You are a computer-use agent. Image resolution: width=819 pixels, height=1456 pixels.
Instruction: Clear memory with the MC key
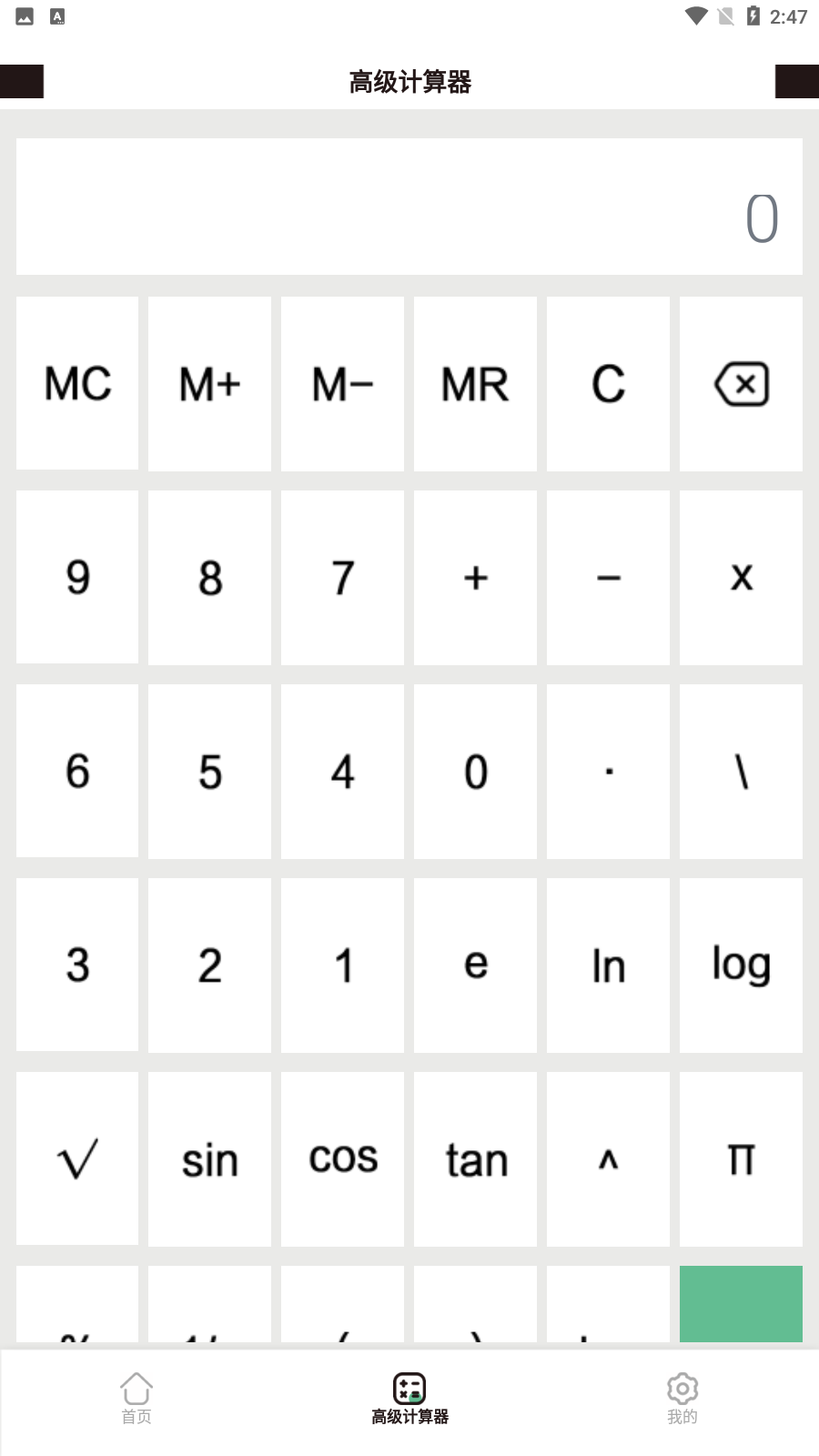click(77, 383)
